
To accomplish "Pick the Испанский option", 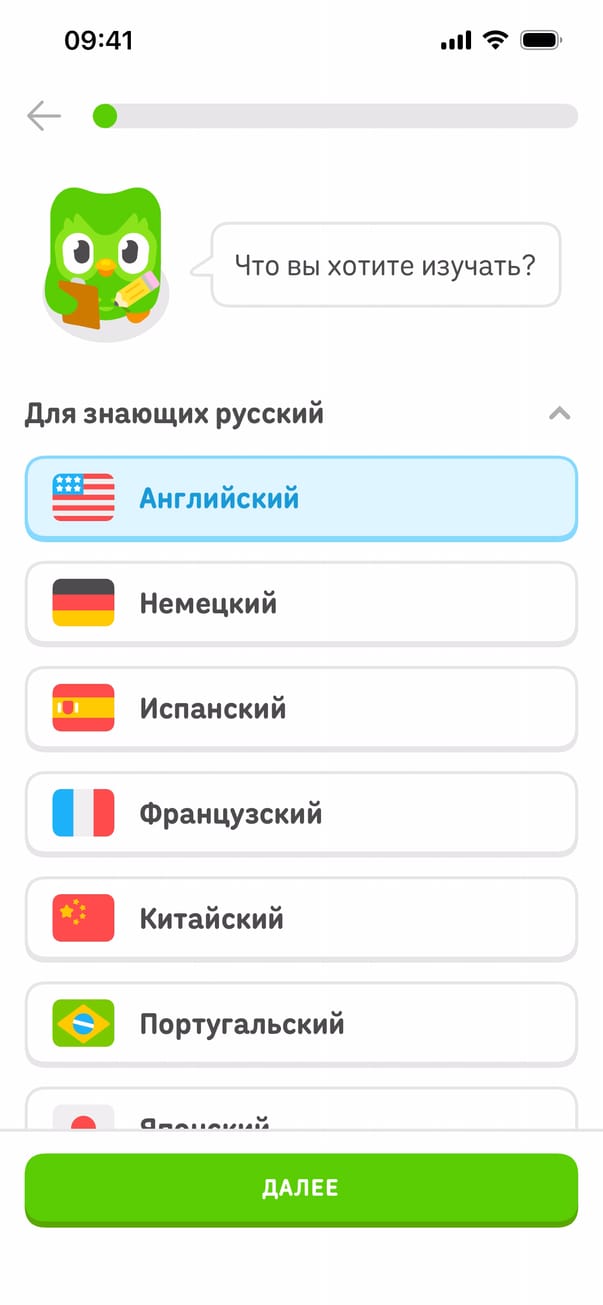I will pyautogui.click(x=301, y=708).
